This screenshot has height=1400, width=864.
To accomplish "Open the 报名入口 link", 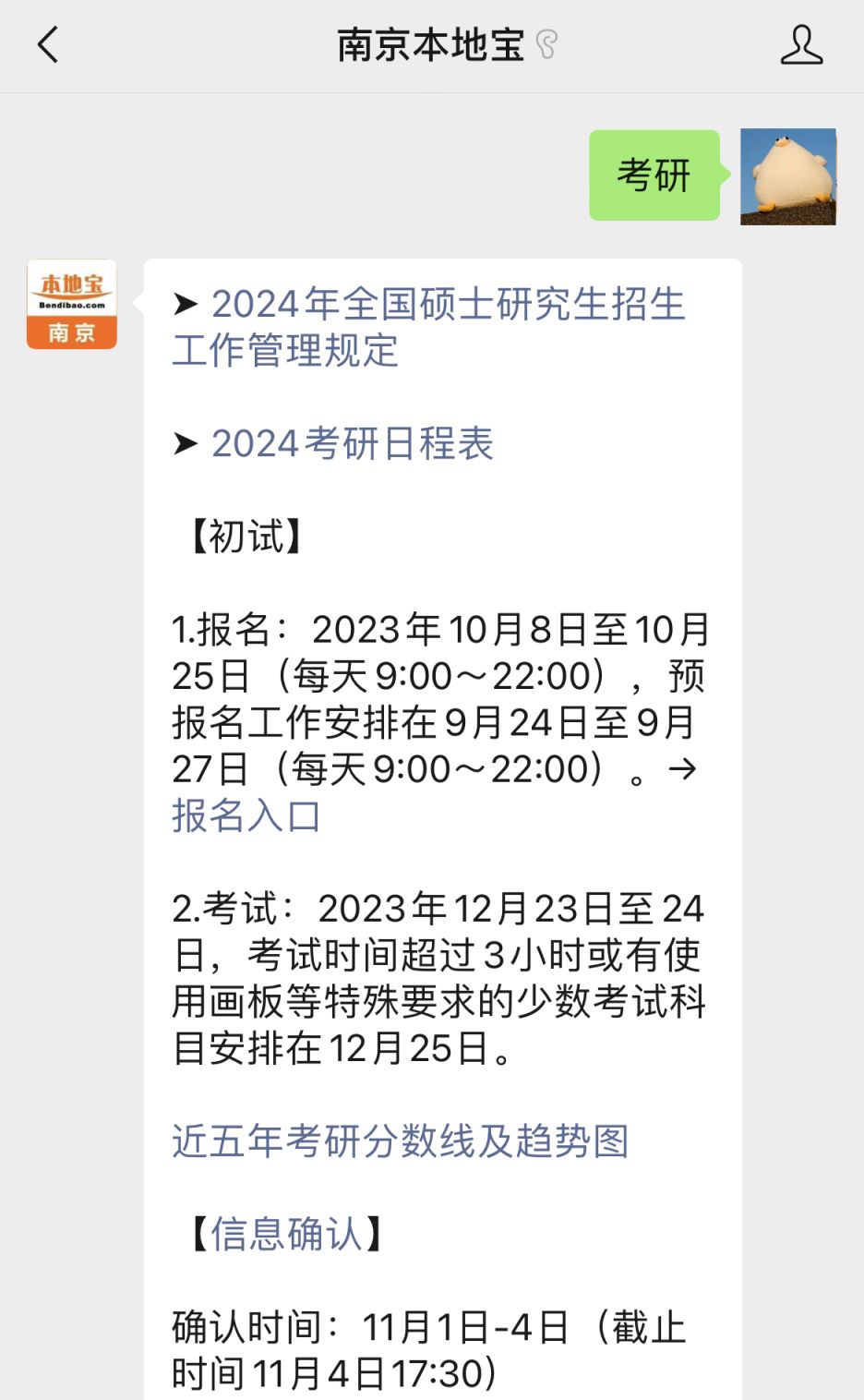I will pyautogui.click(x=246, y=816).
